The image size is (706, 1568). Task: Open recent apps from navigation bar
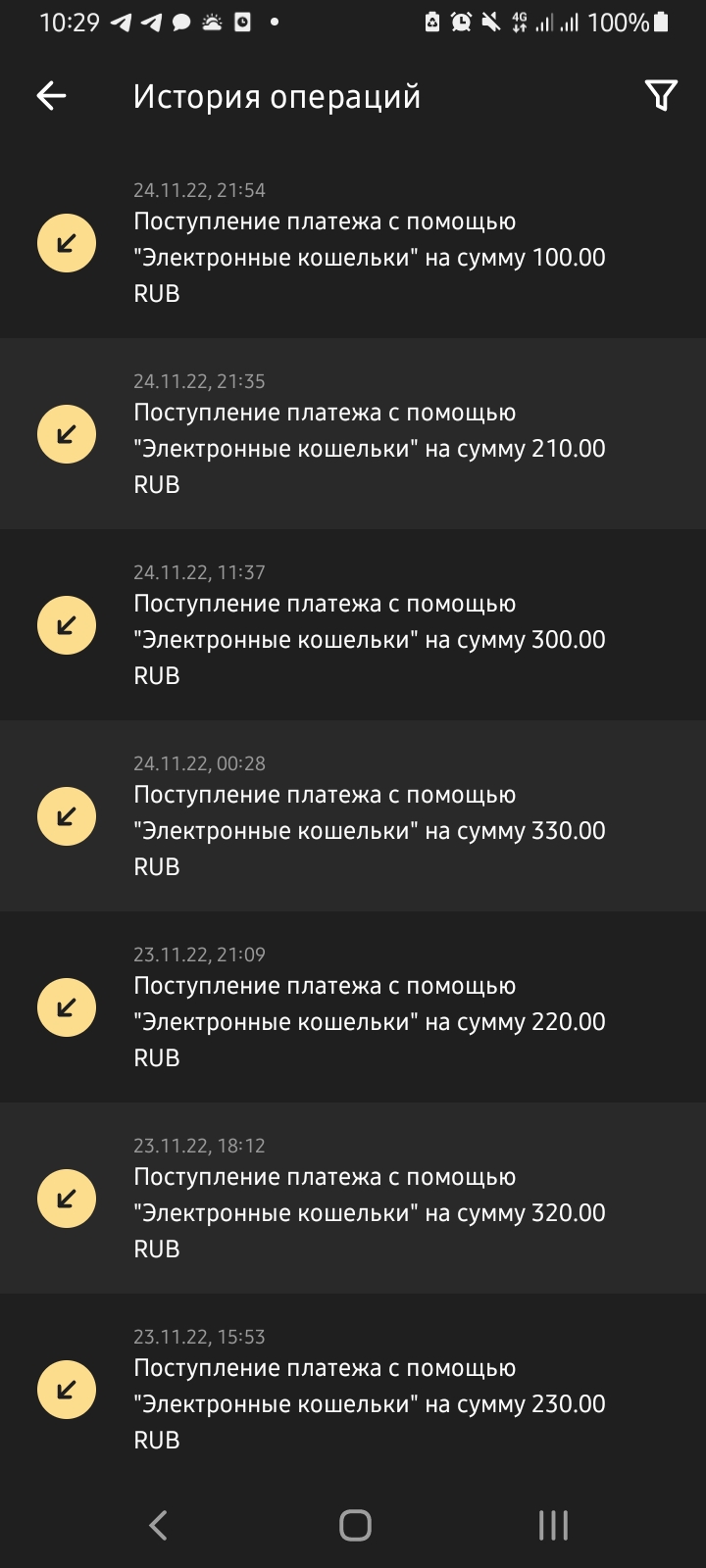(x=553, y=1525)
